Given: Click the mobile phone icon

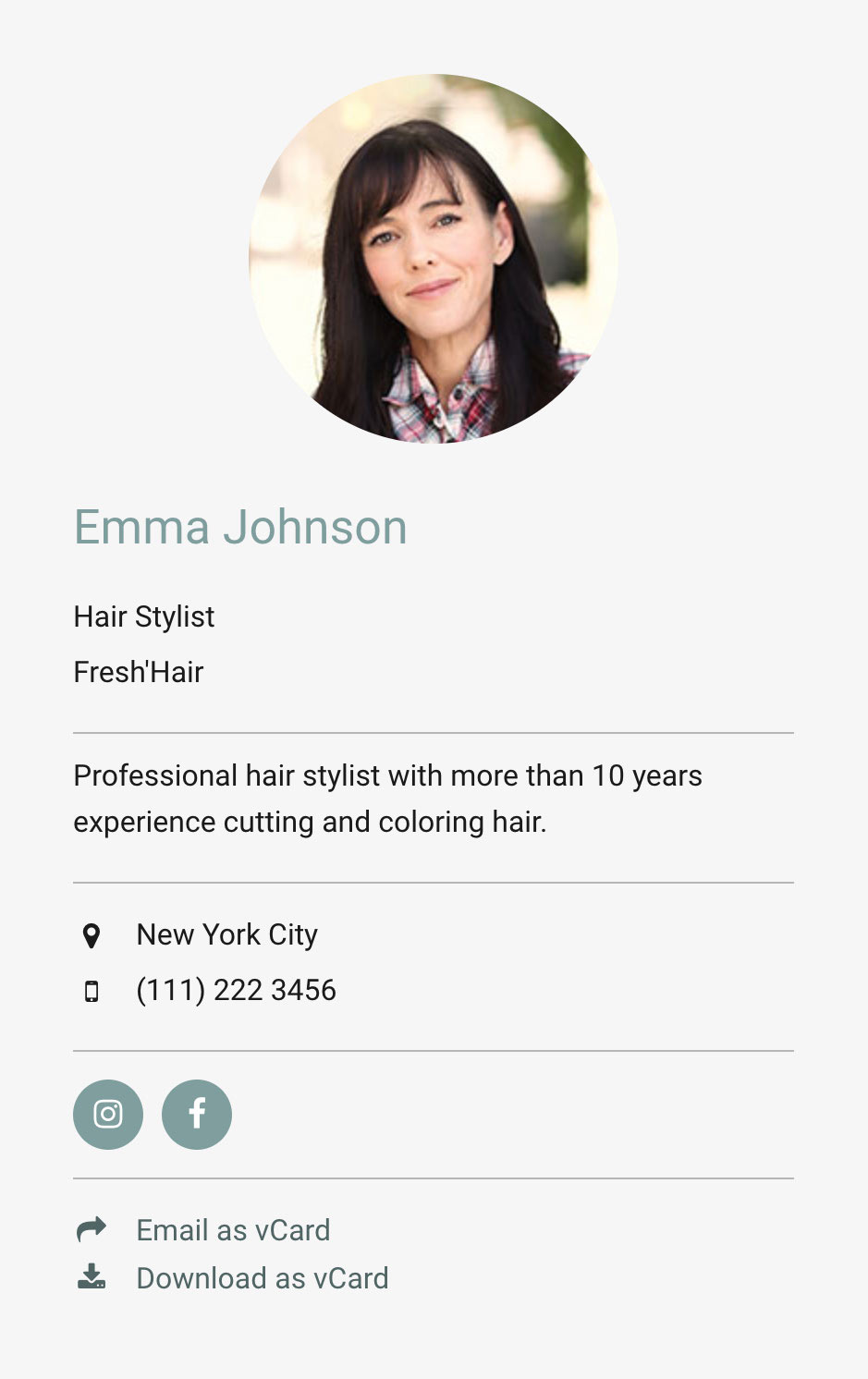Looking at the screenshot, I should 92,990.
